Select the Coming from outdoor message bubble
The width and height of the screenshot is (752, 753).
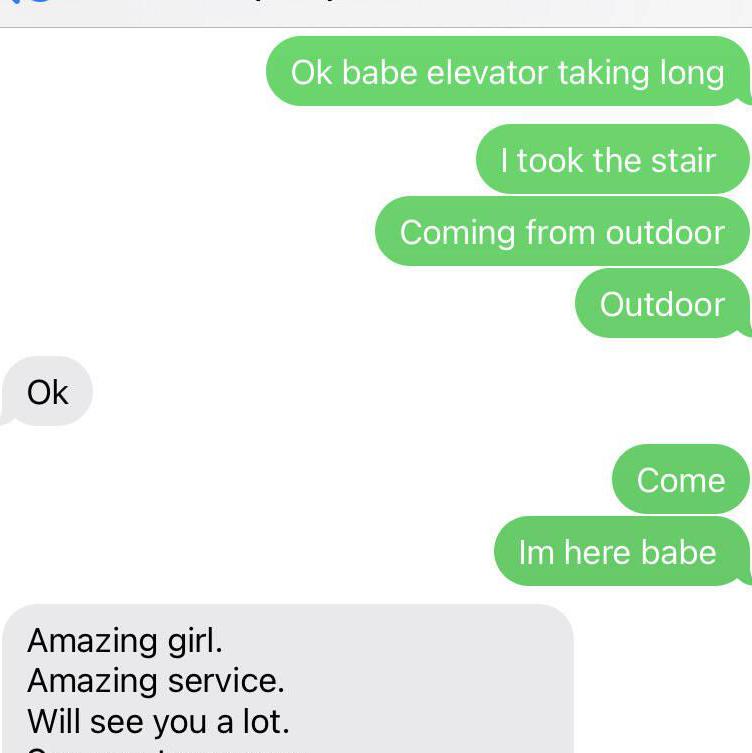[x=562, y=231]
